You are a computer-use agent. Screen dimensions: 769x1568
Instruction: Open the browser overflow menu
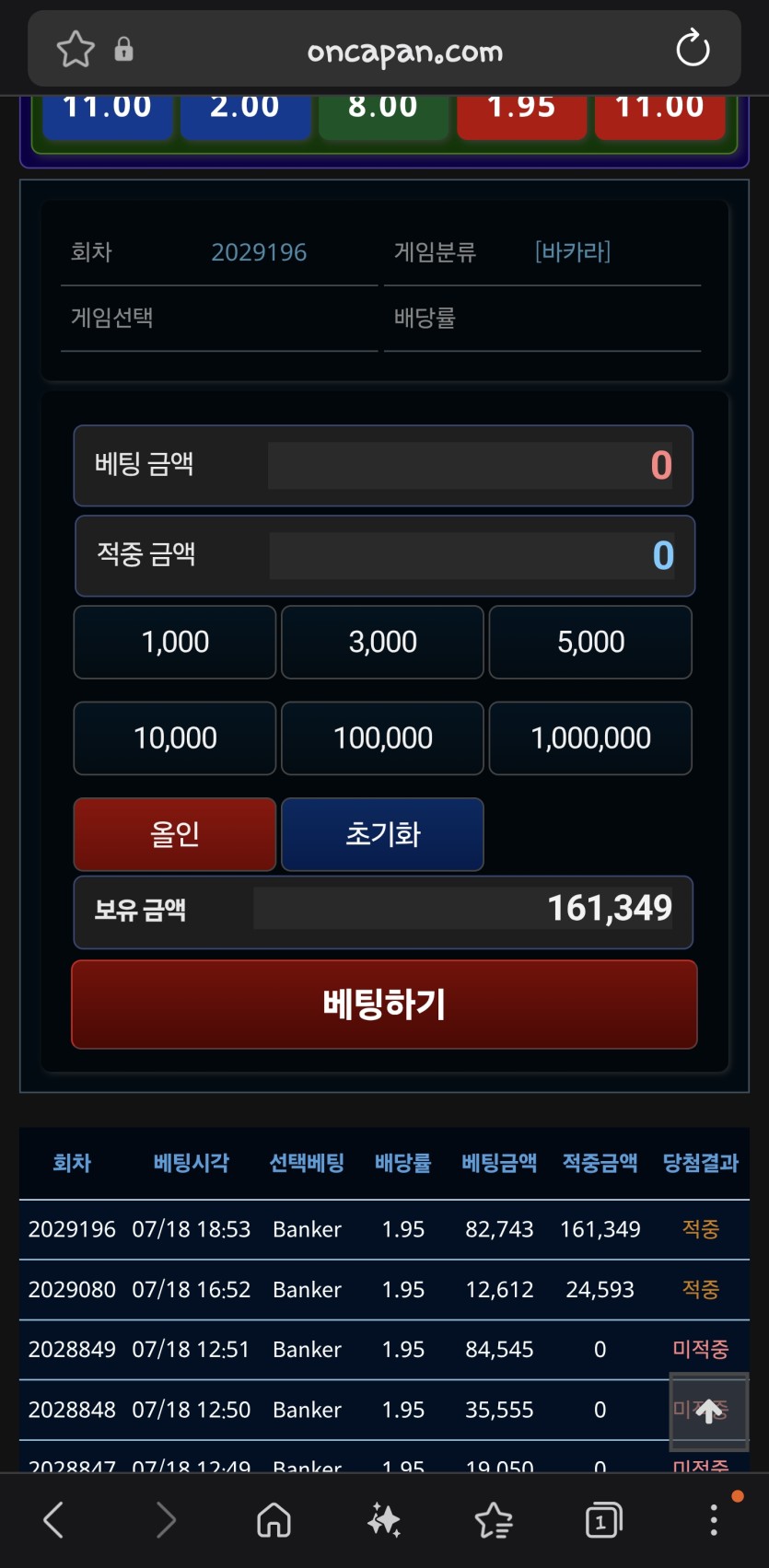point(714,1519)
